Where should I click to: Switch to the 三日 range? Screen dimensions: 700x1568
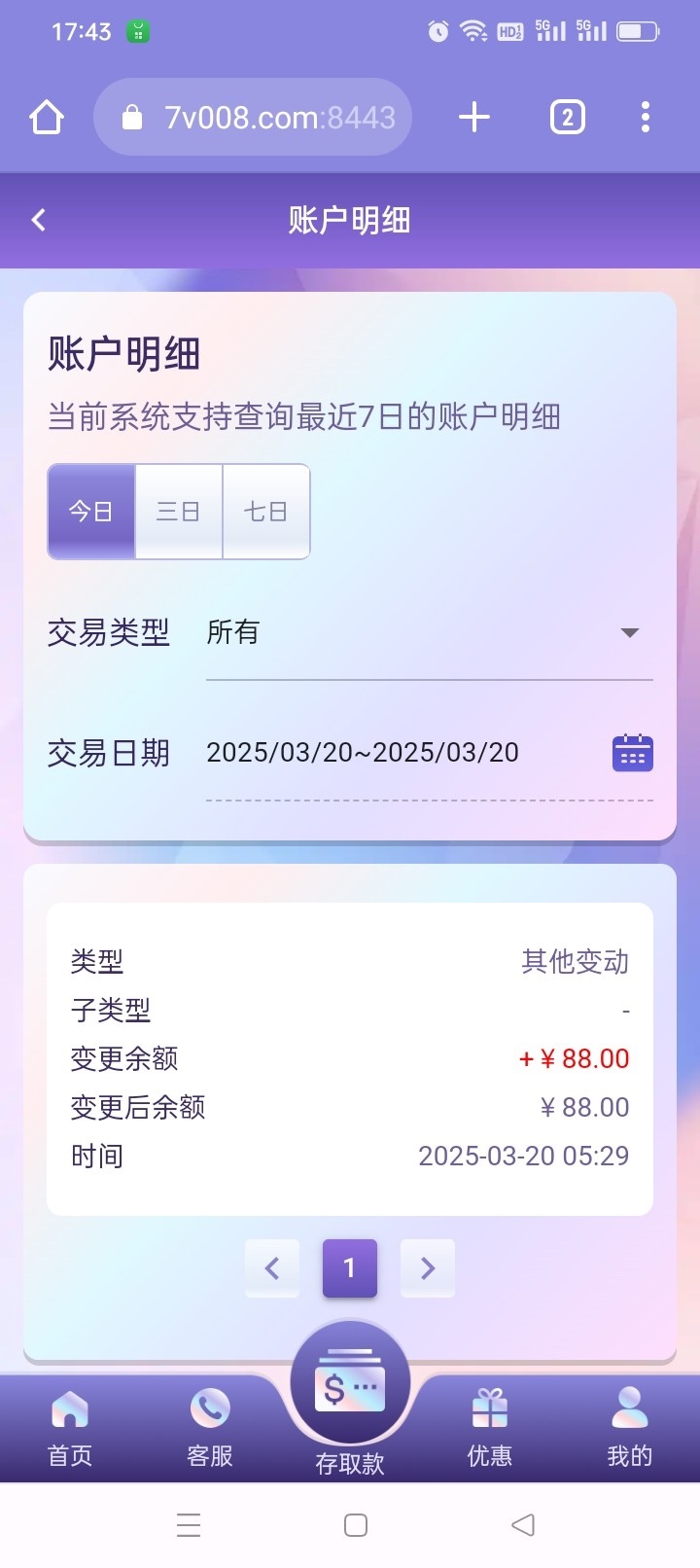click(x=179, y=511)
